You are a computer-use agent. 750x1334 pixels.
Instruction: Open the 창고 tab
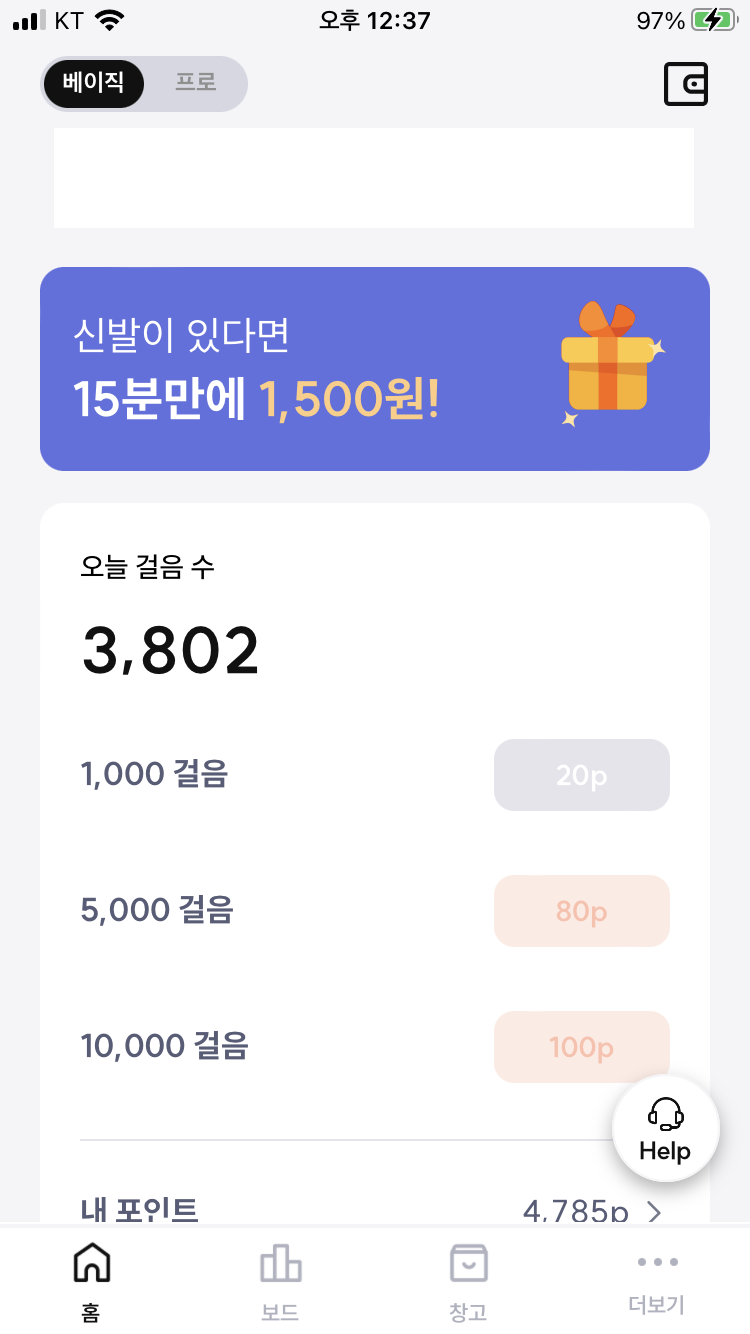coord(468,1280)
